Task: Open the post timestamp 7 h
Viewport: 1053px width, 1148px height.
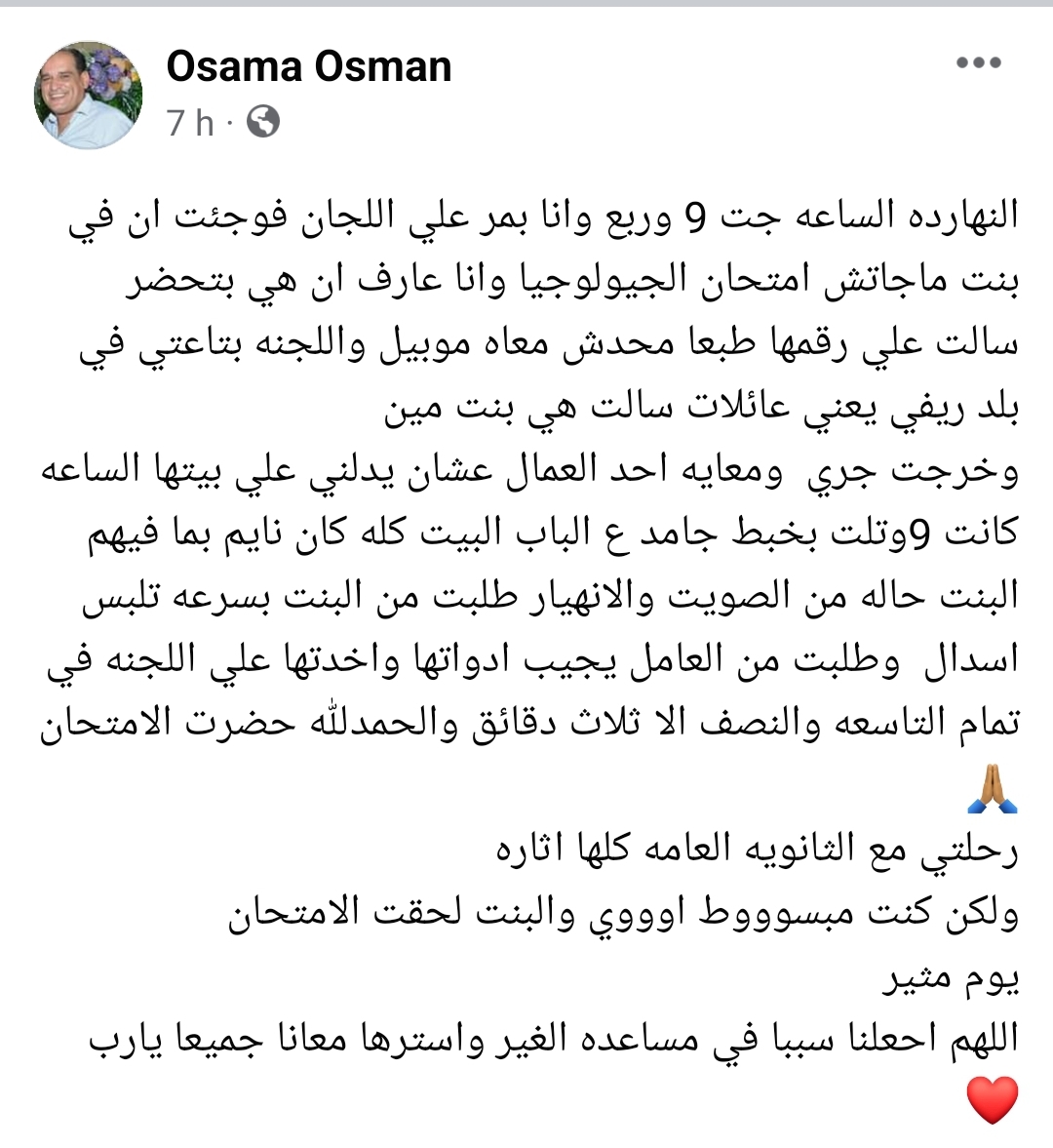Action: pyautogui.click(x=189, y=123)
